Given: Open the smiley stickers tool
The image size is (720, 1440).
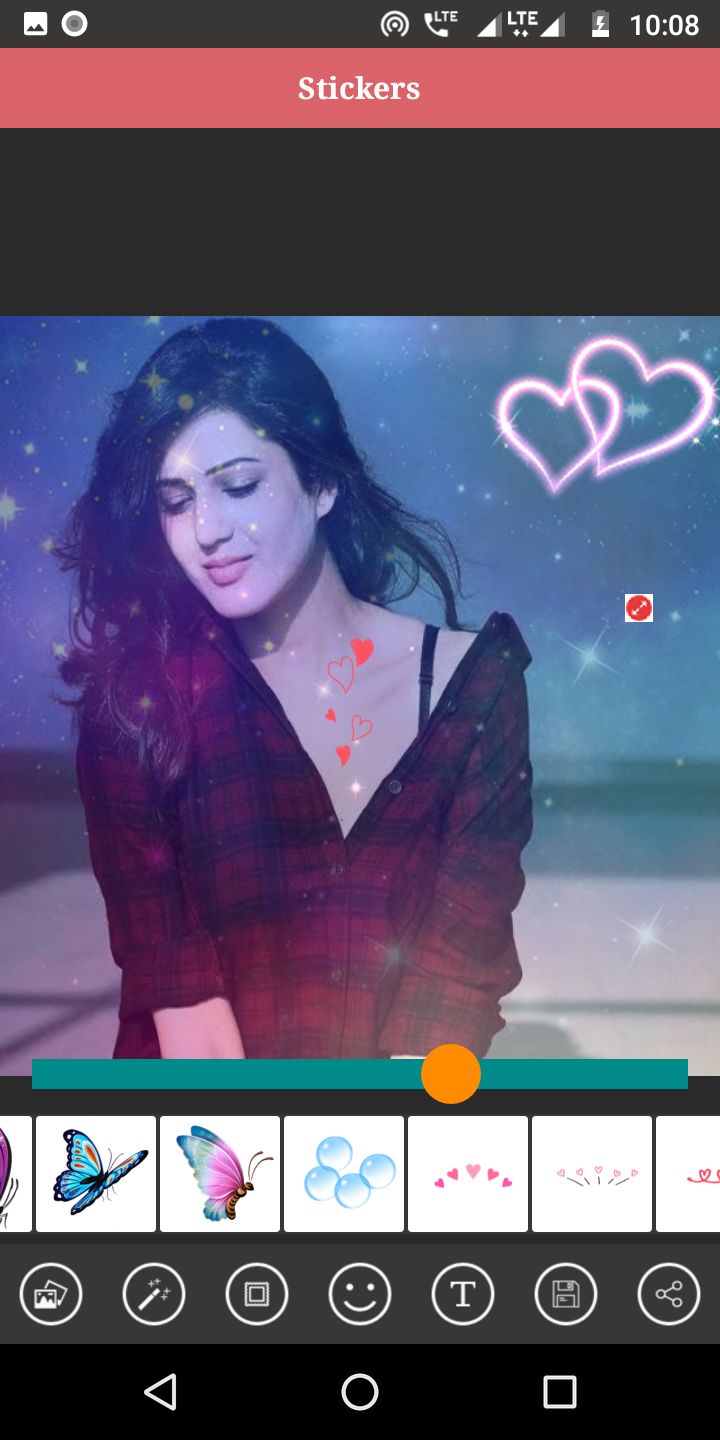Looking at the screenshot, I should click(x=360, y=1294).
